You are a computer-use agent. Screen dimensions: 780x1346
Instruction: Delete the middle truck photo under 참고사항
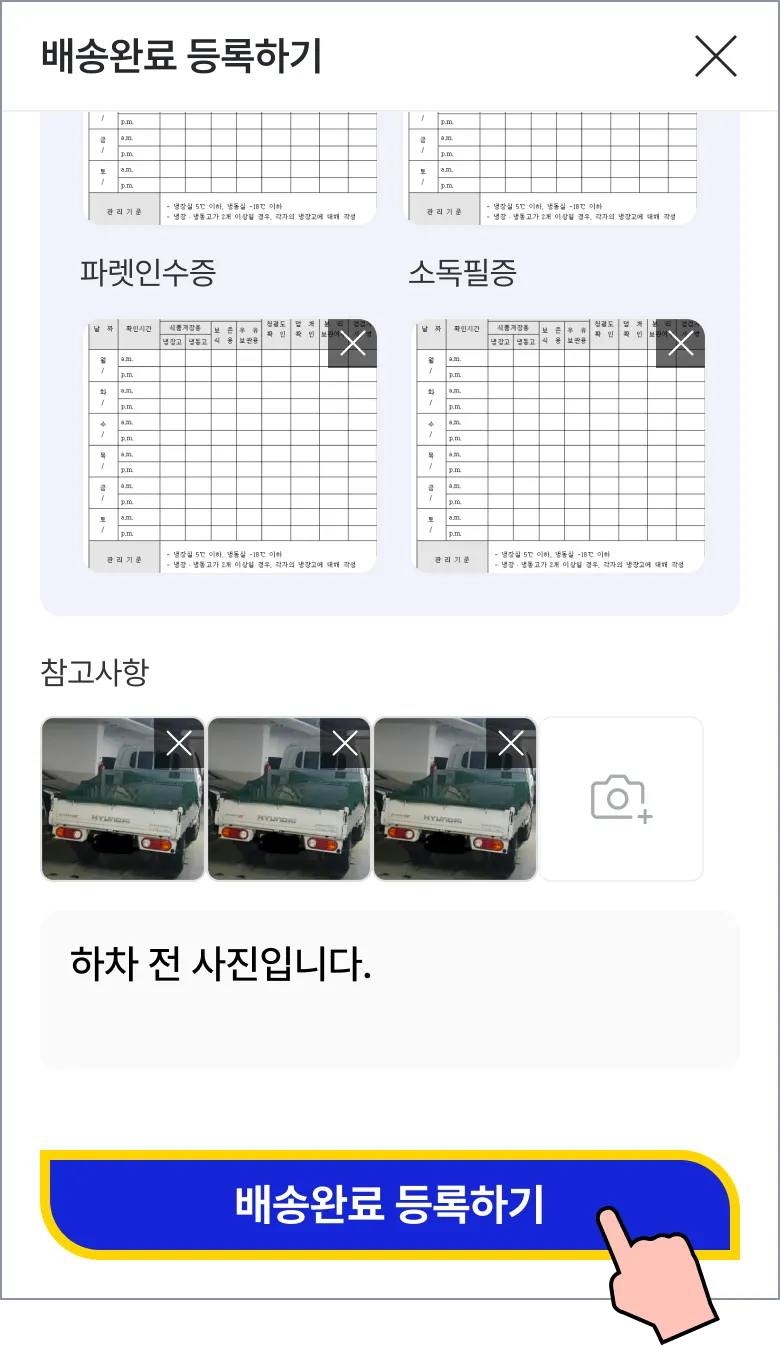(x=345, y=743)
